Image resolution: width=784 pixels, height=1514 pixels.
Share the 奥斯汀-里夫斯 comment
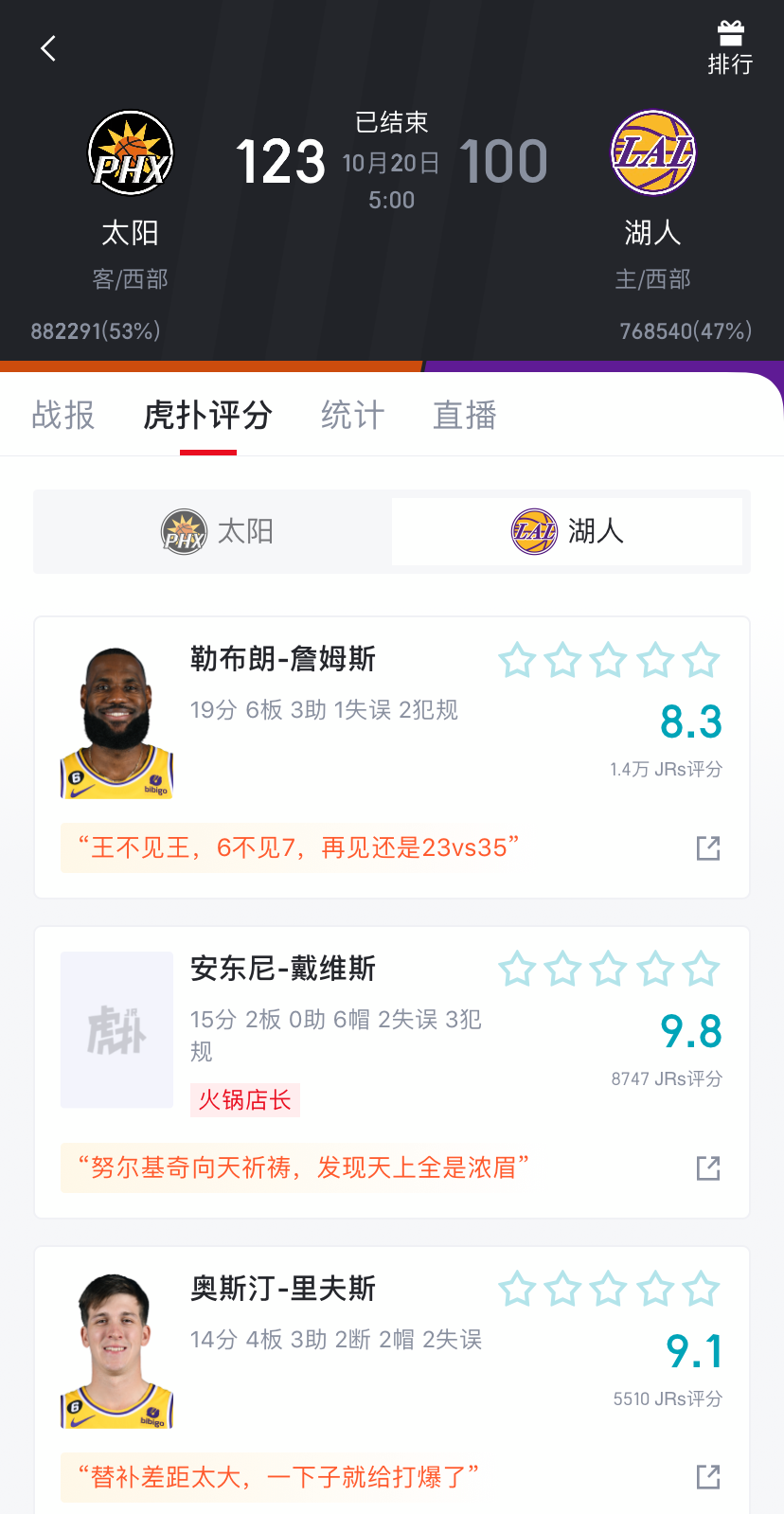pyautogui.click(x=708, y=1476)
